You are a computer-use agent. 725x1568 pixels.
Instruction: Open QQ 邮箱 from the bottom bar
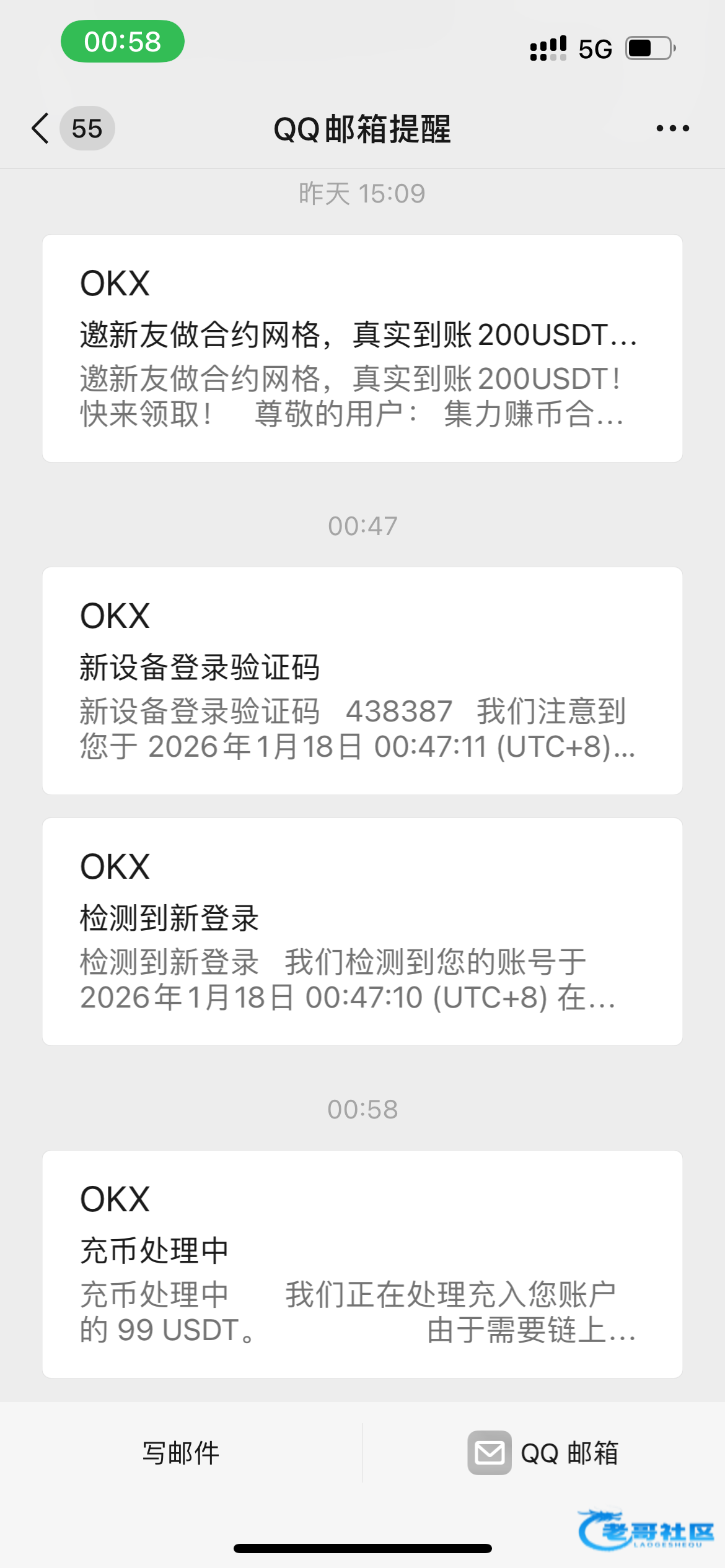tap(543, 1453)
